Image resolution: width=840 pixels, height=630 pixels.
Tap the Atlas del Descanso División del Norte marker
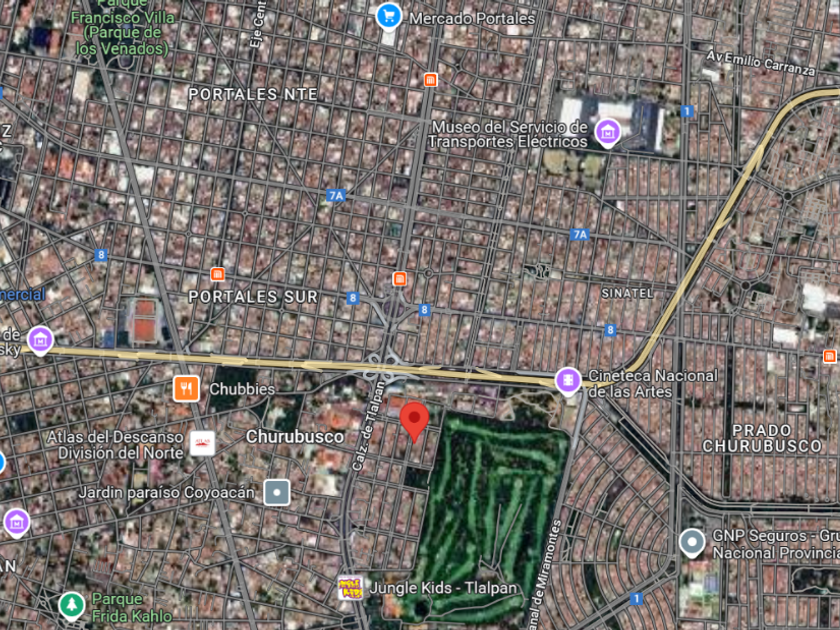202,444
